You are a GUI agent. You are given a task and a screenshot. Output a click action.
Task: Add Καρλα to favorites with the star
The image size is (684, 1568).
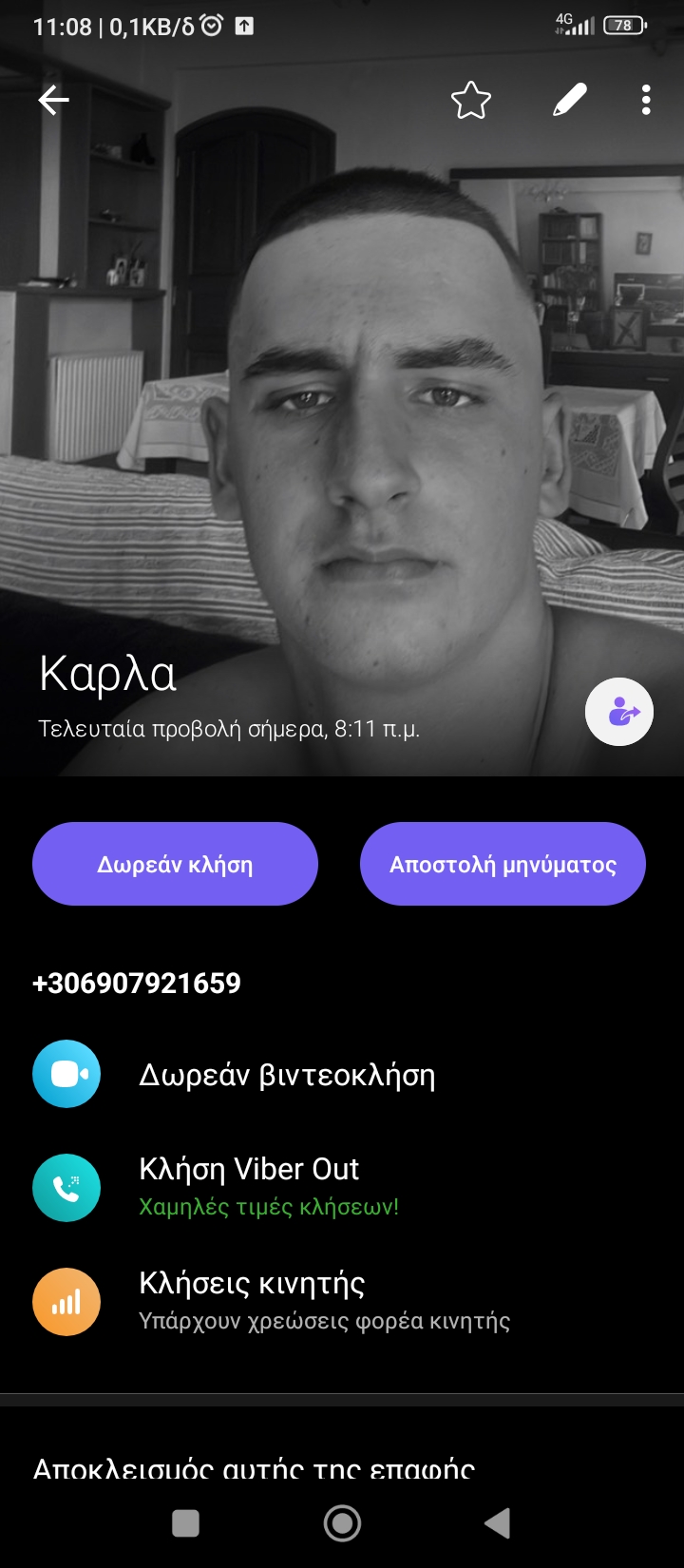pos(471,100)
